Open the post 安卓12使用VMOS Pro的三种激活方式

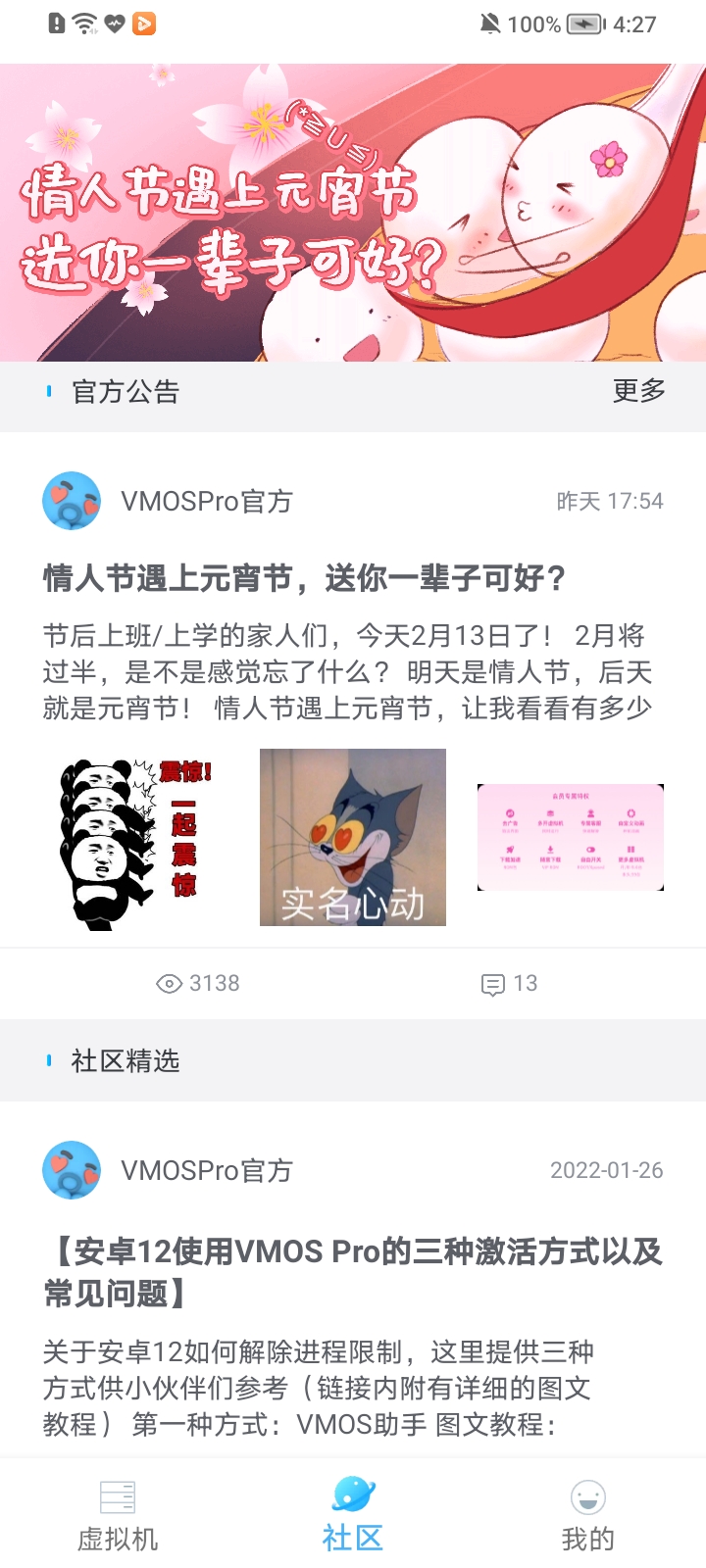coord(353,1272)
